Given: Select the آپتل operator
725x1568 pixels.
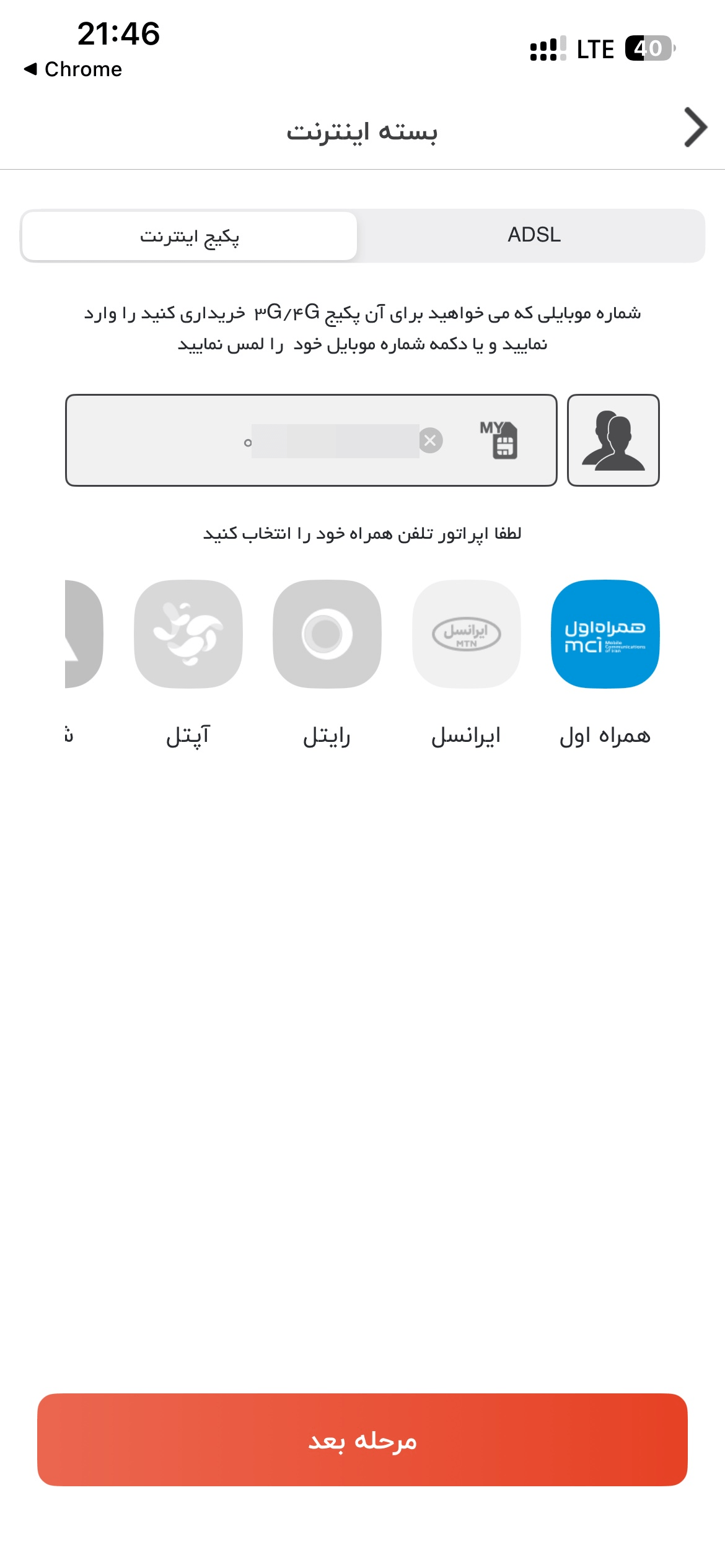Looking at the screenshot, I should [188, 634].
